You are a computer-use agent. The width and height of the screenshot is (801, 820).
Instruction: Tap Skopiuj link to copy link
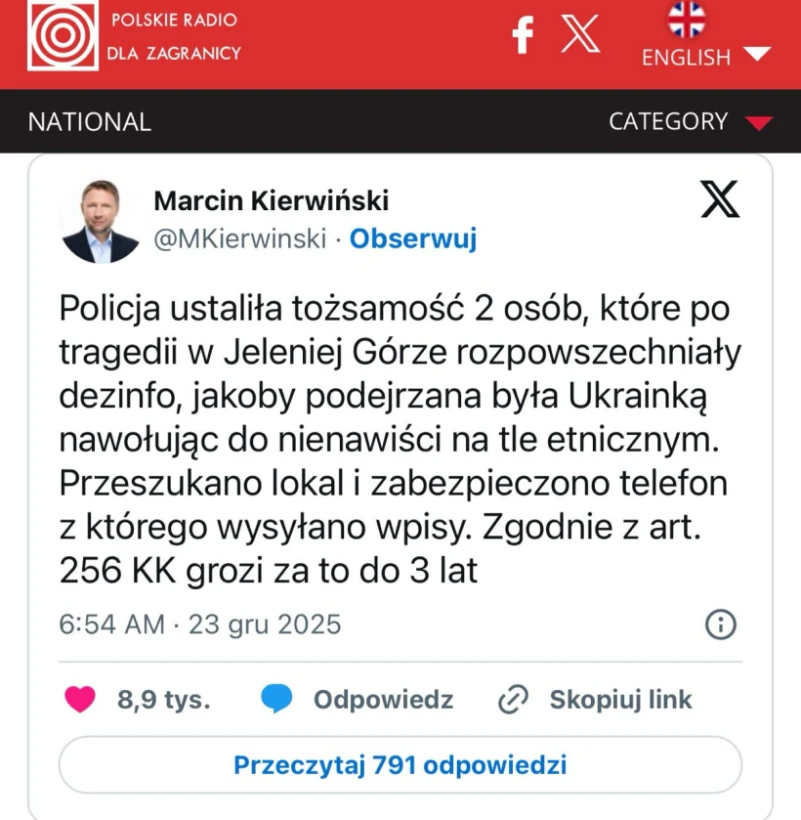coord(595,699)
